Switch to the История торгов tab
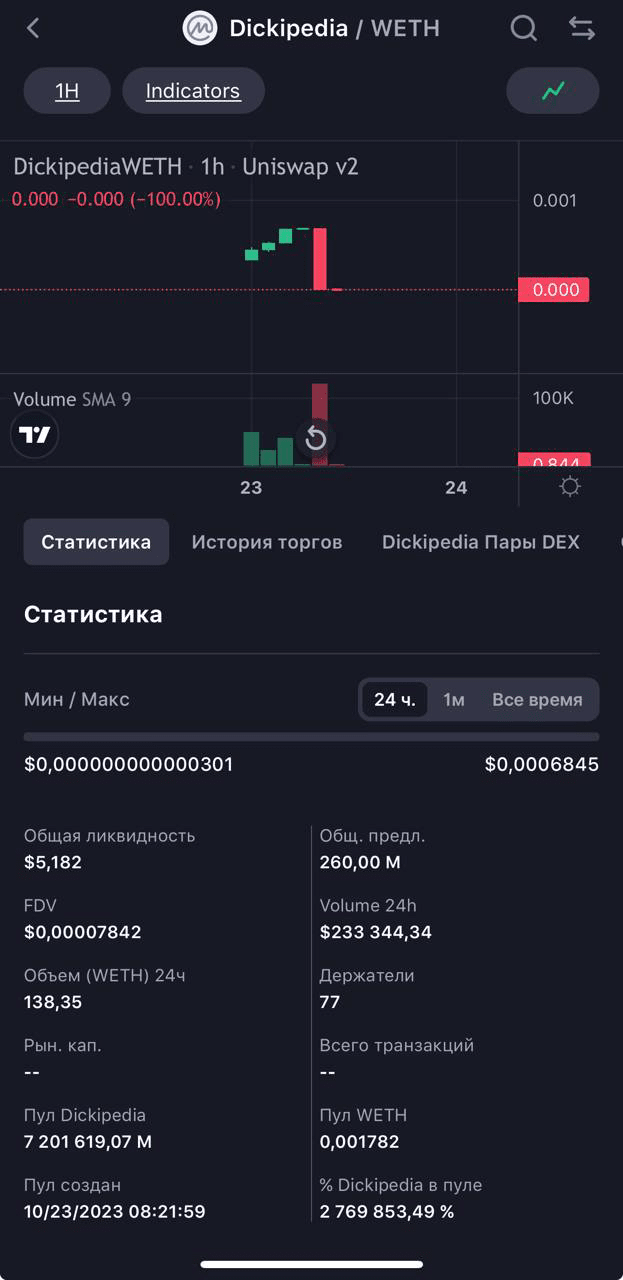Viewport: 623px width, 1280px height. coord(267,542)
